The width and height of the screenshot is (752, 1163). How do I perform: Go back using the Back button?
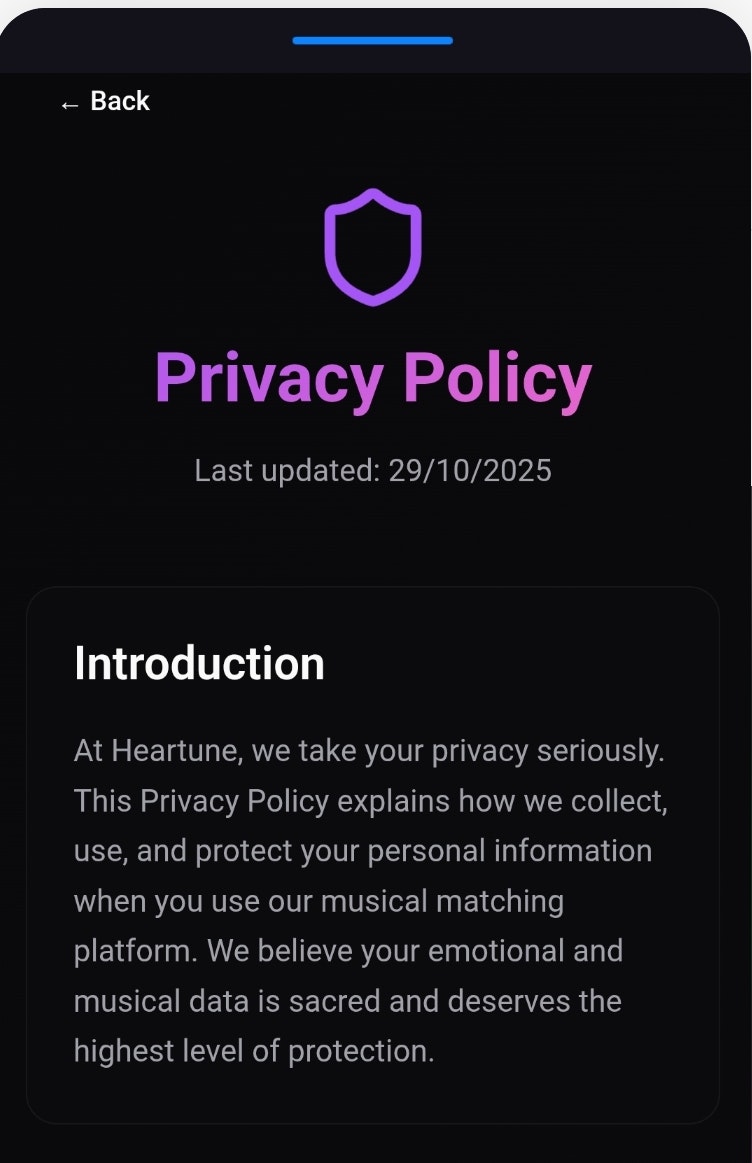[105, 102]
